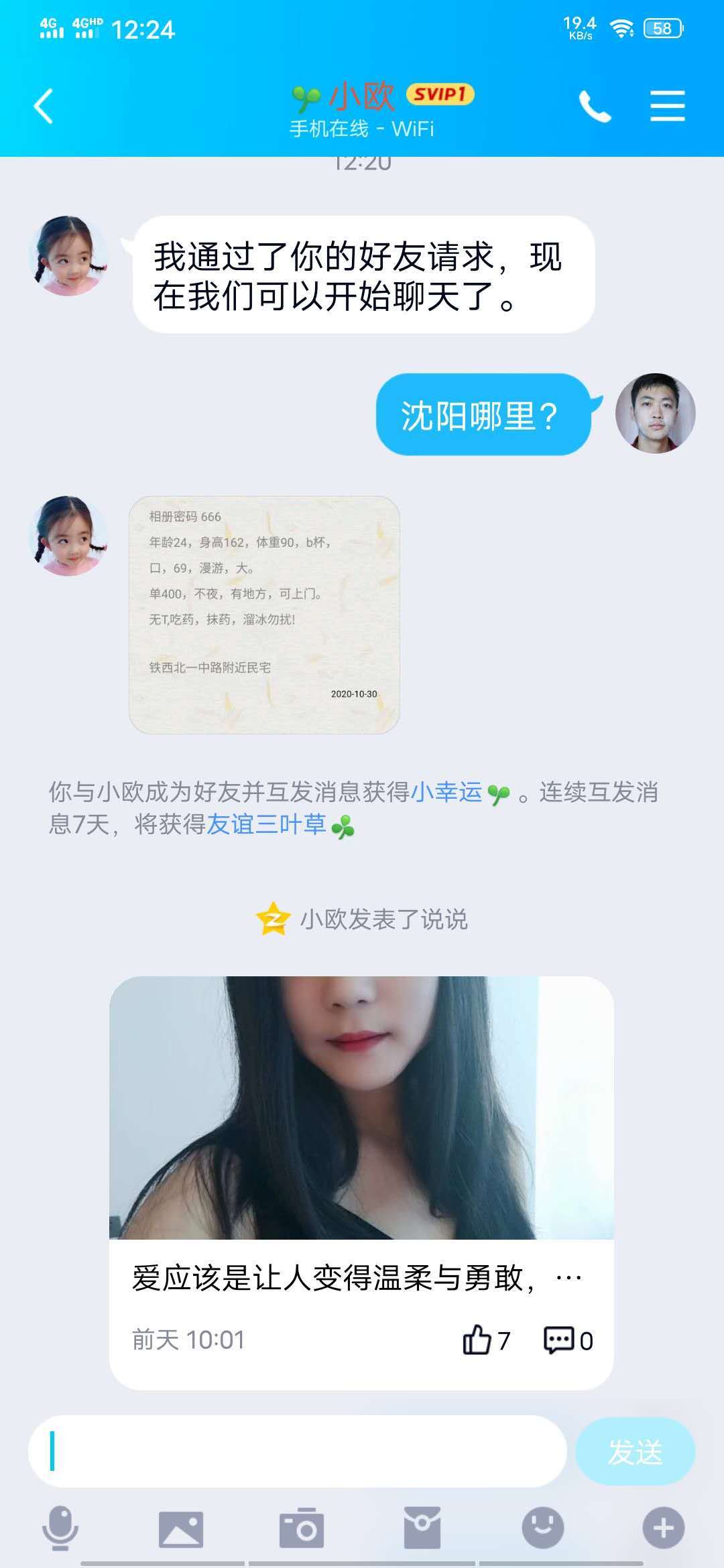Screen dimensions: 724x1568
Task: Open the image message with 相册密码 text
Action: coord(264,614)
